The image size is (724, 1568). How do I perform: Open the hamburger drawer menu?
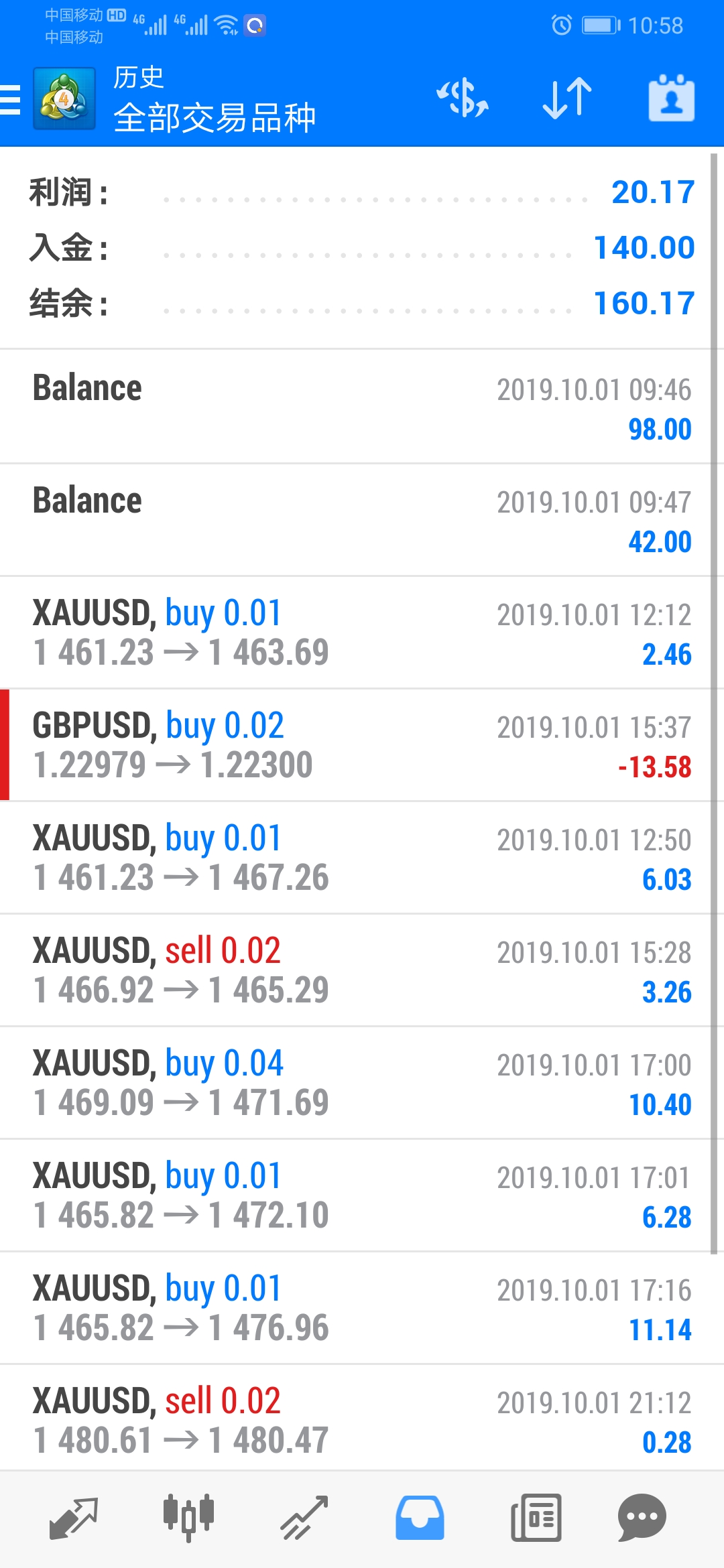pyautogui.click(x=11, y=101)
